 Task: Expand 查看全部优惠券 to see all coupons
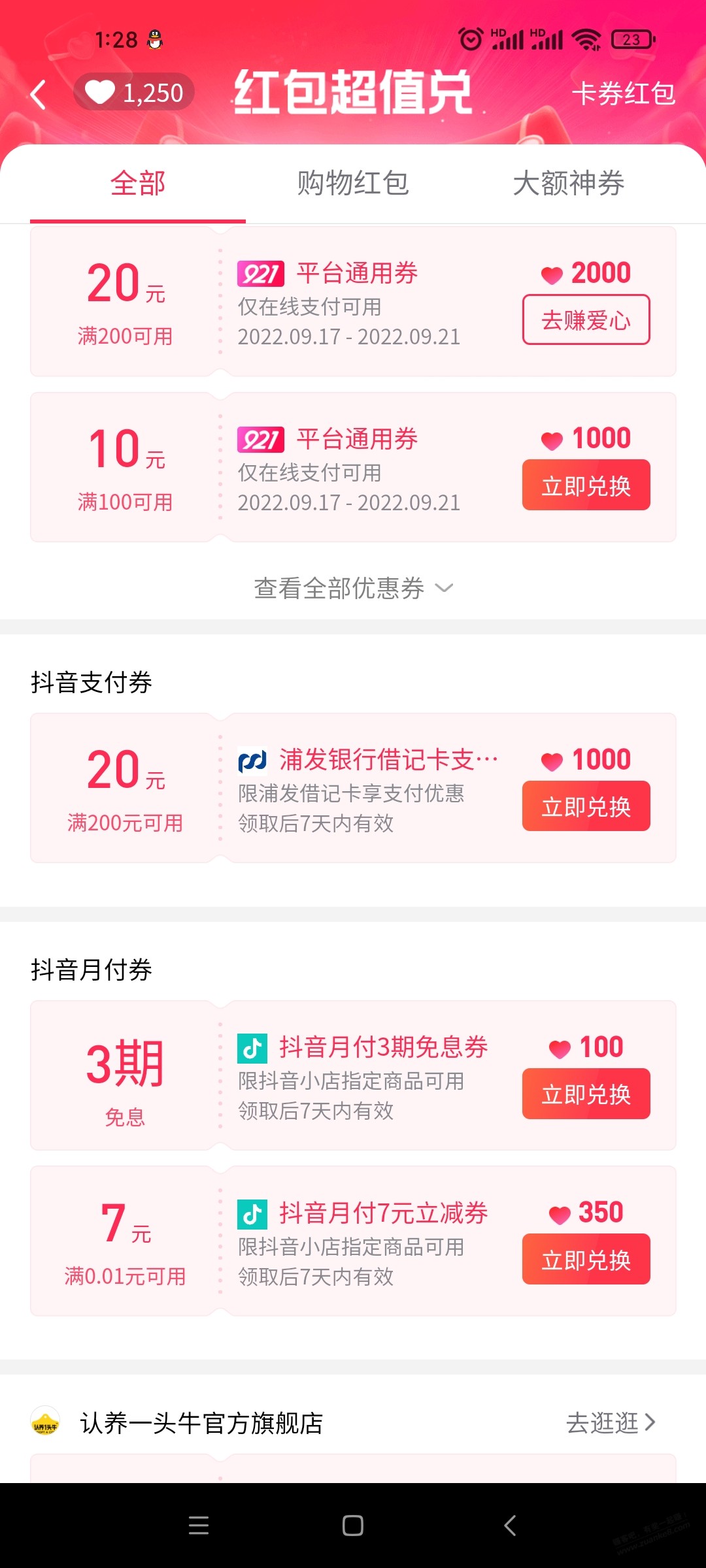[x=337, y=588]
